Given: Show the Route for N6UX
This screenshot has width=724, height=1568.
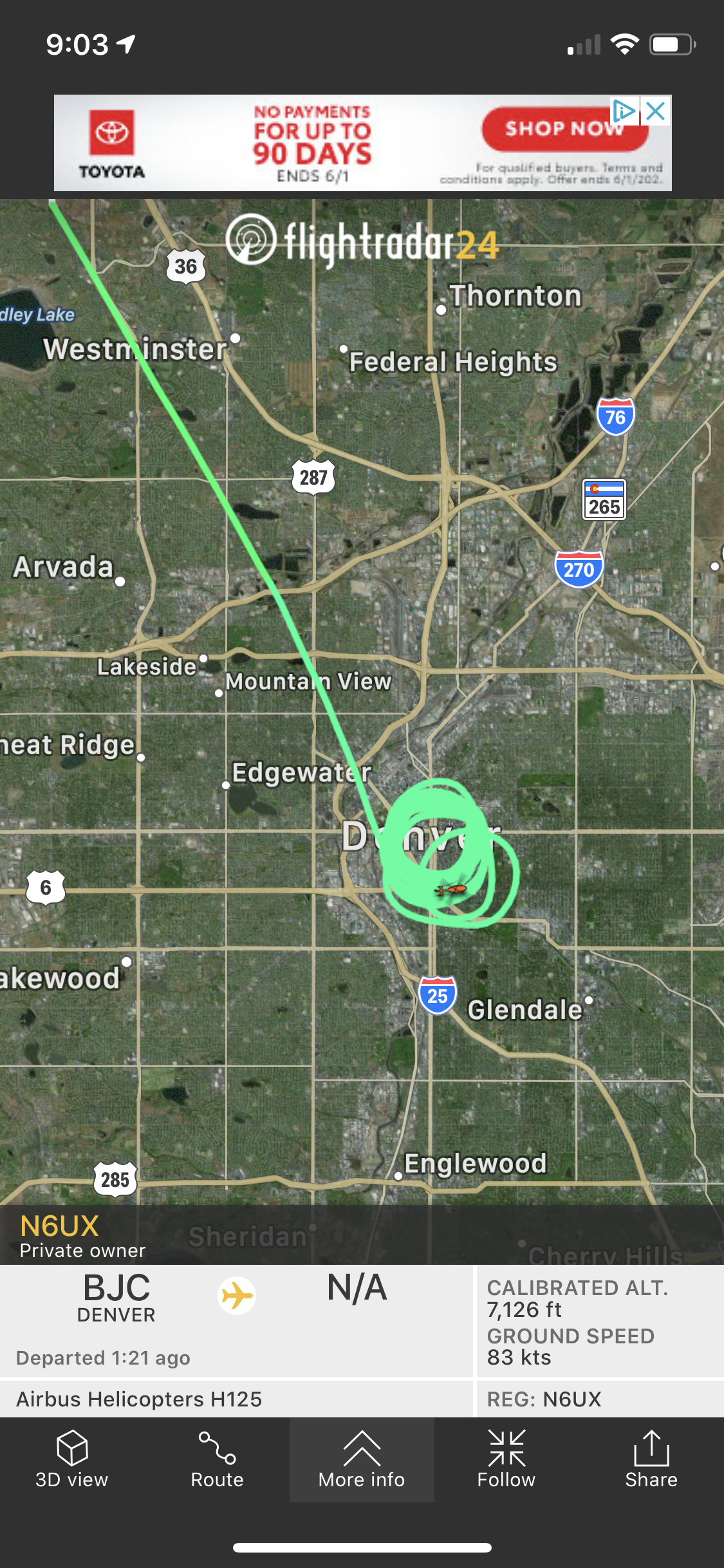Looking at the screenshot, I should tap(217, 1460).
